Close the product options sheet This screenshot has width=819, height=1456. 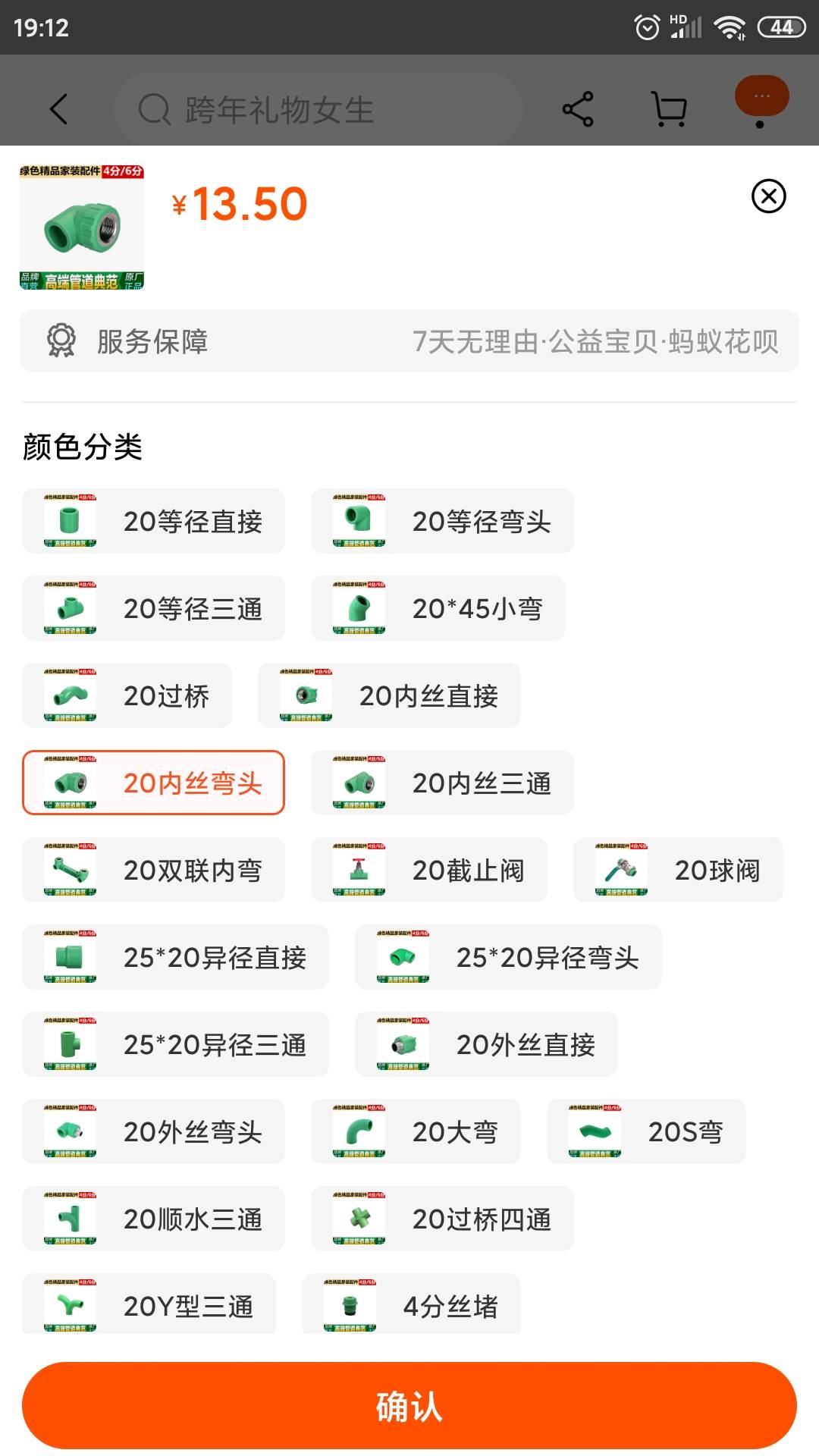(x=768, y=196)
